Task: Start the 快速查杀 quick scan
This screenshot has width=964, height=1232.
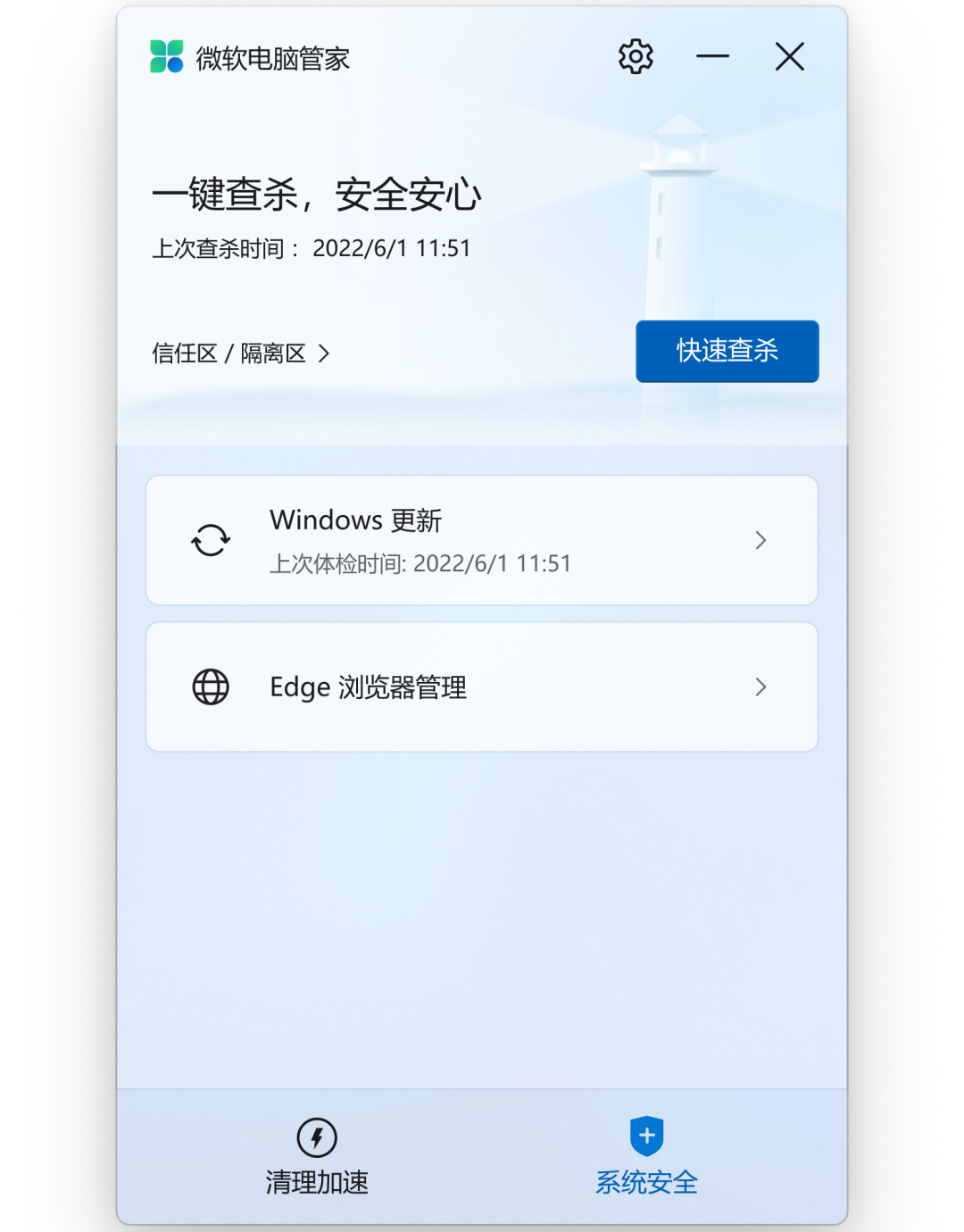Action: tap(727, 351)
